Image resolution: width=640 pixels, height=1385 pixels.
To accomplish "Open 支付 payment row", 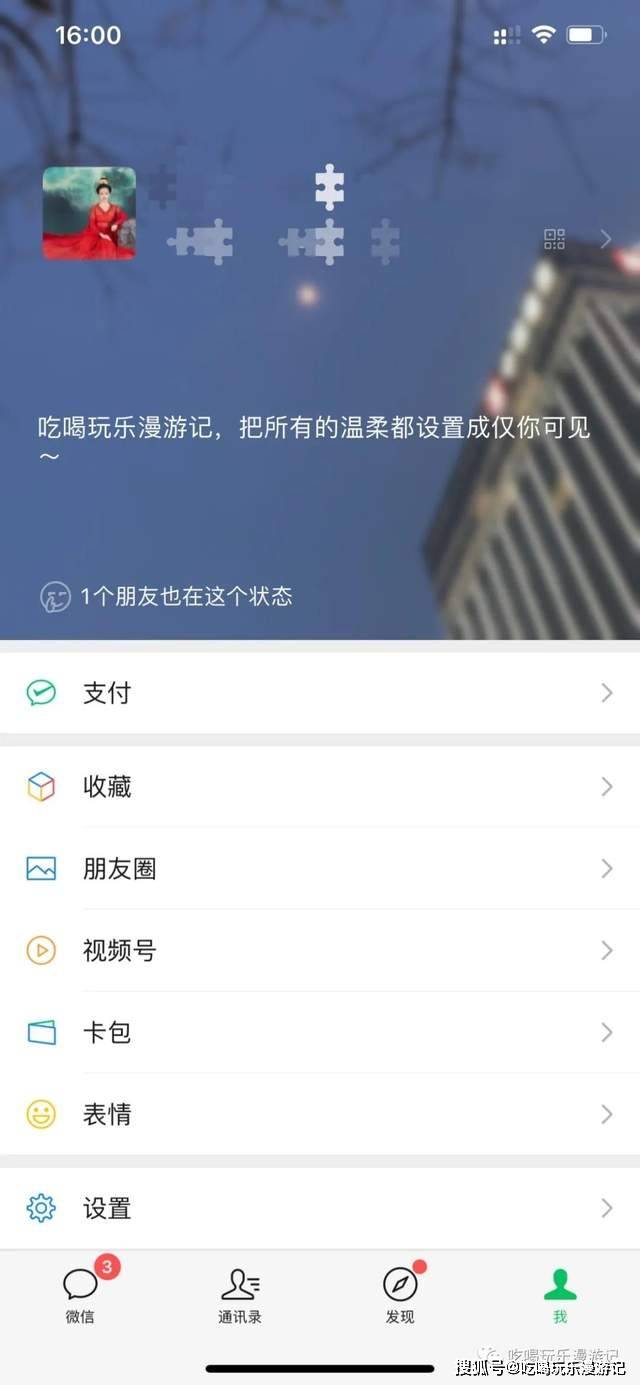I will click(x=320, y=693).
